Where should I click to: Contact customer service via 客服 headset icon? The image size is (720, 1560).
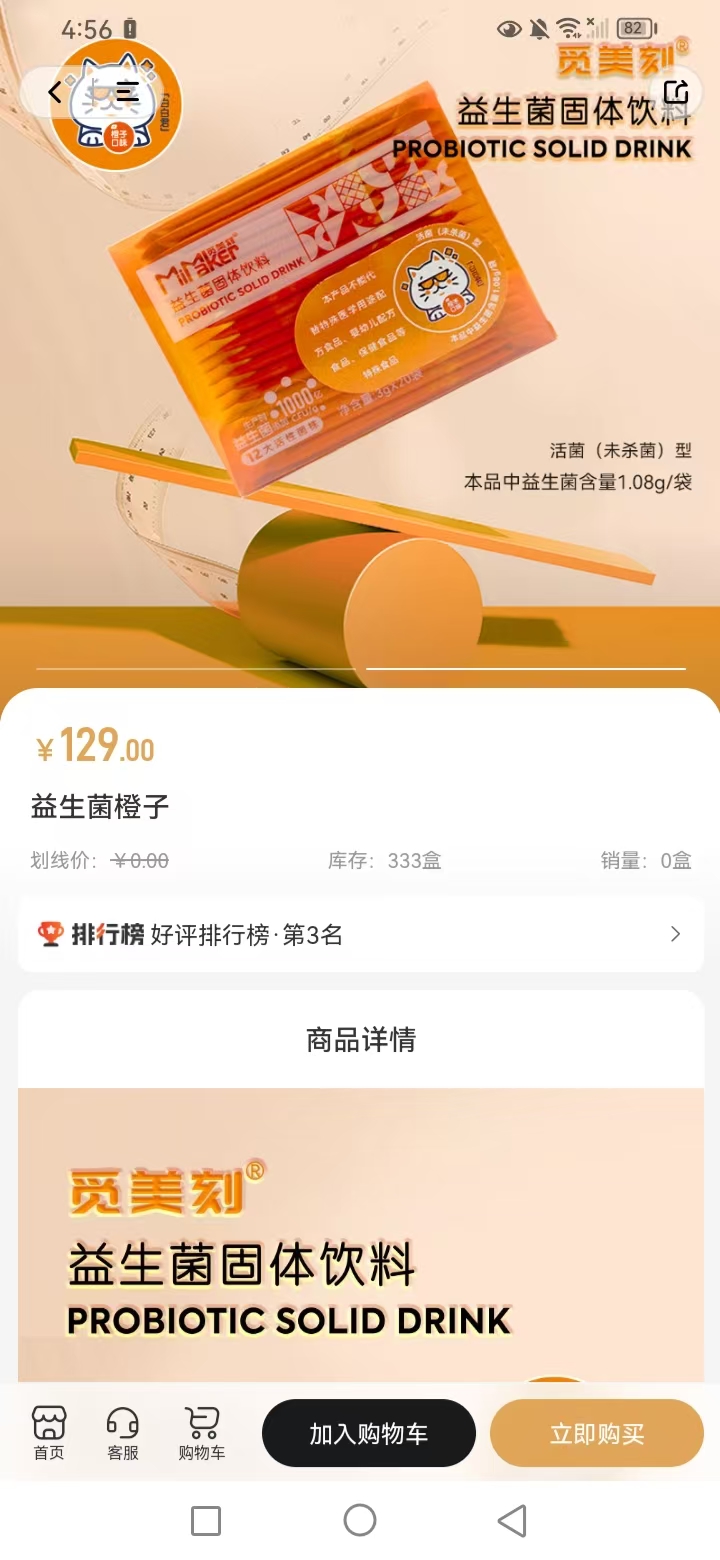(122, 1434)
